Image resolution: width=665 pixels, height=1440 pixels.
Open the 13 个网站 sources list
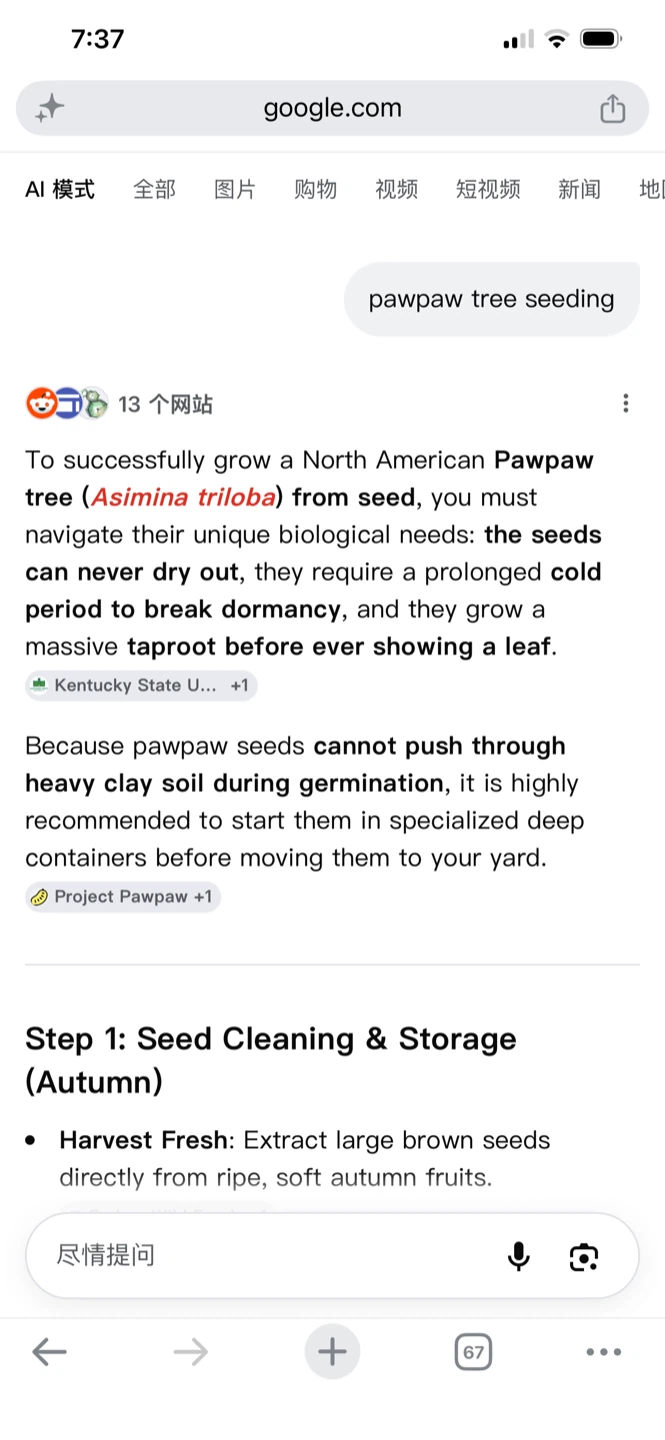click(x=119, y=404)
